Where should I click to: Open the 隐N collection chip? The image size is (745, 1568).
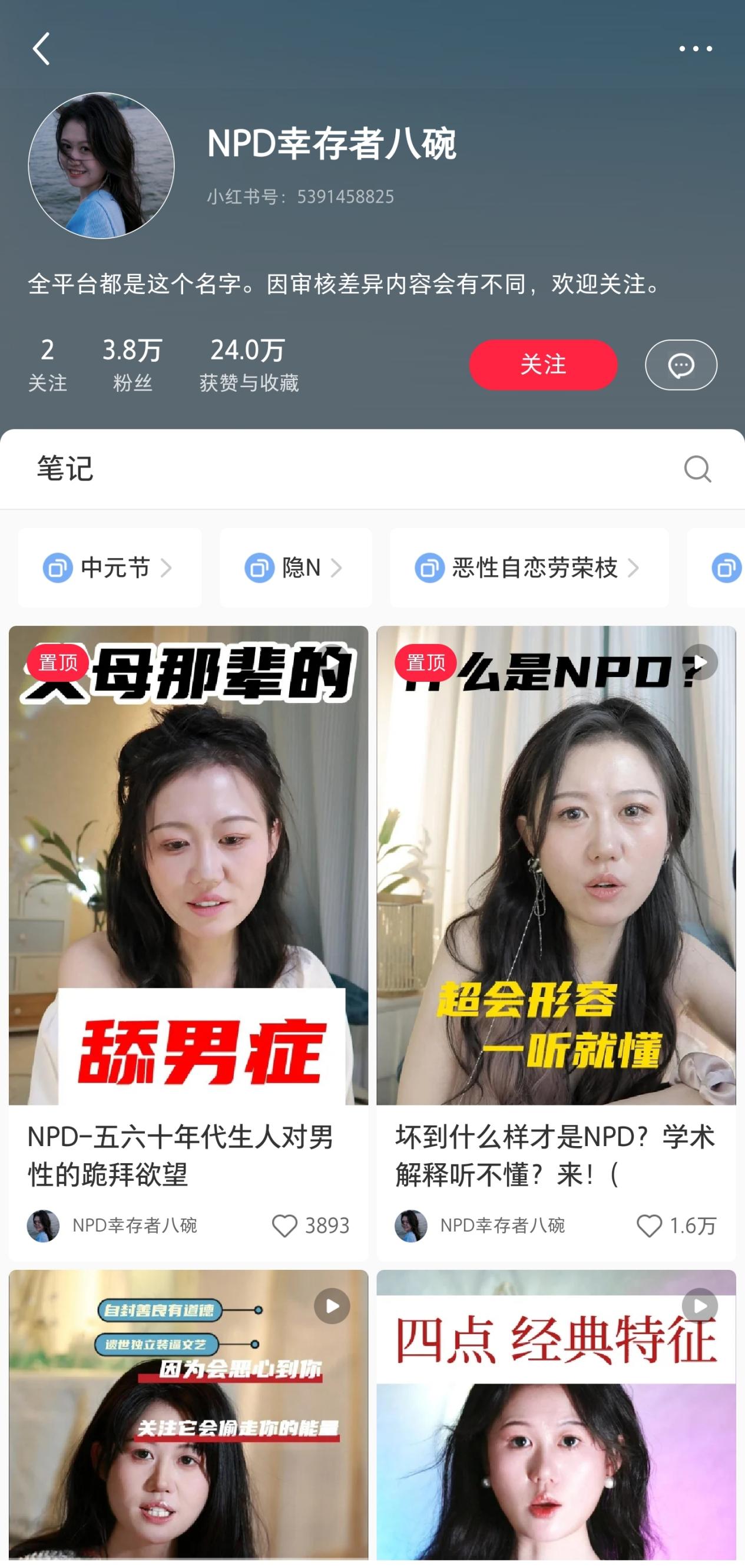click(x=296, y=568)
